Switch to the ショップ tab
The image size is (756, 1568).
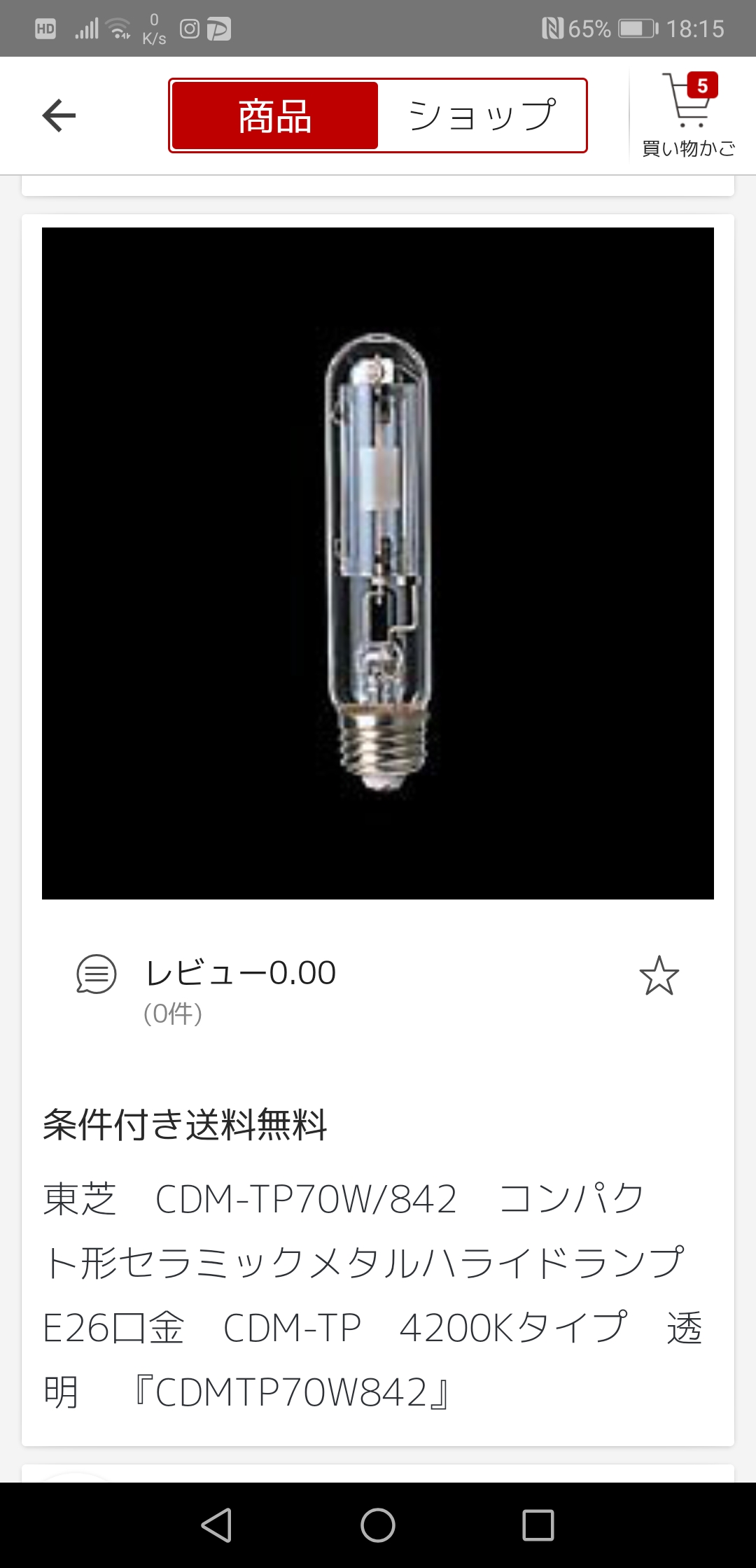pyautogui.click(x=482, y=115)
